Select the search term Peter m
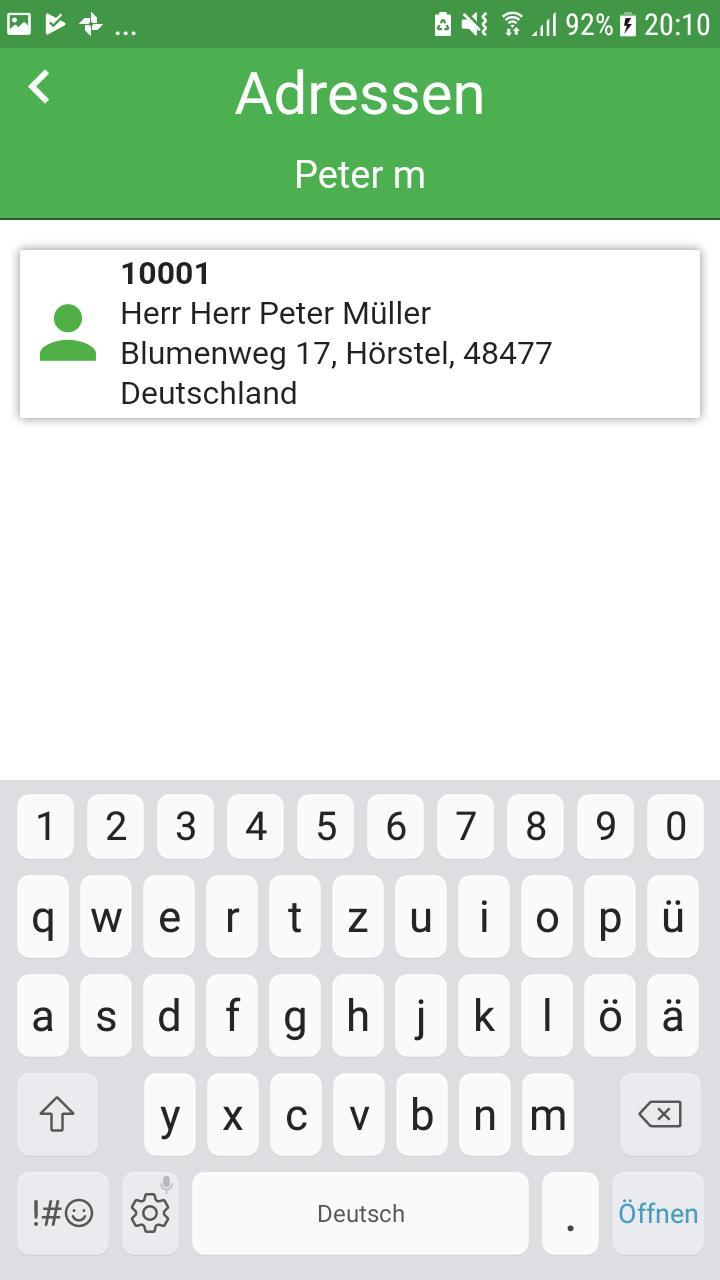 tap(360, 174)
